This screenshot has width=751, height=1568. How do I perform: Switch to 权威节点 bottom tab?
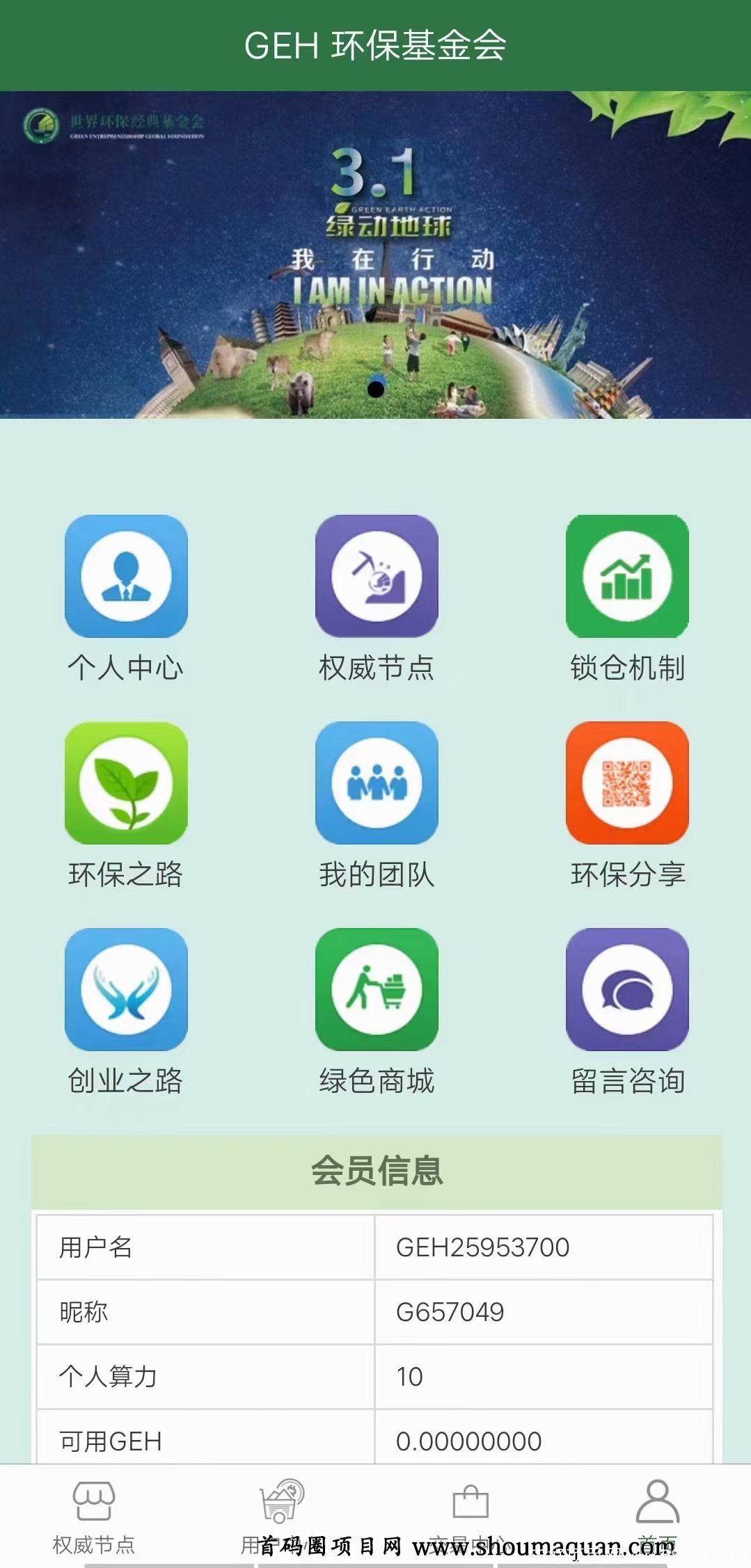click(94, 1515)
